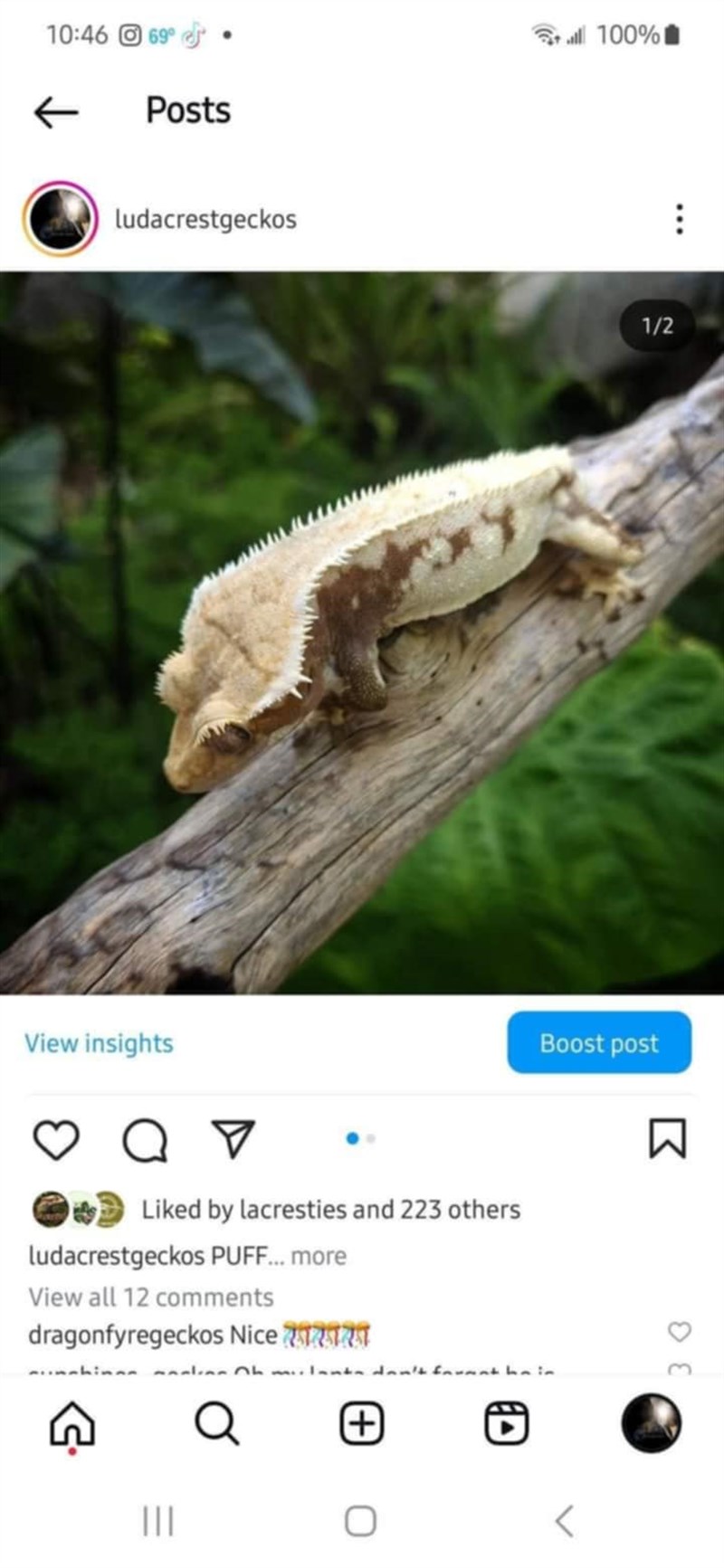This screenshot has width=724, height=1568.
Task: Like dragonfyregeckos' comment
Action: tap(679, 1331)
